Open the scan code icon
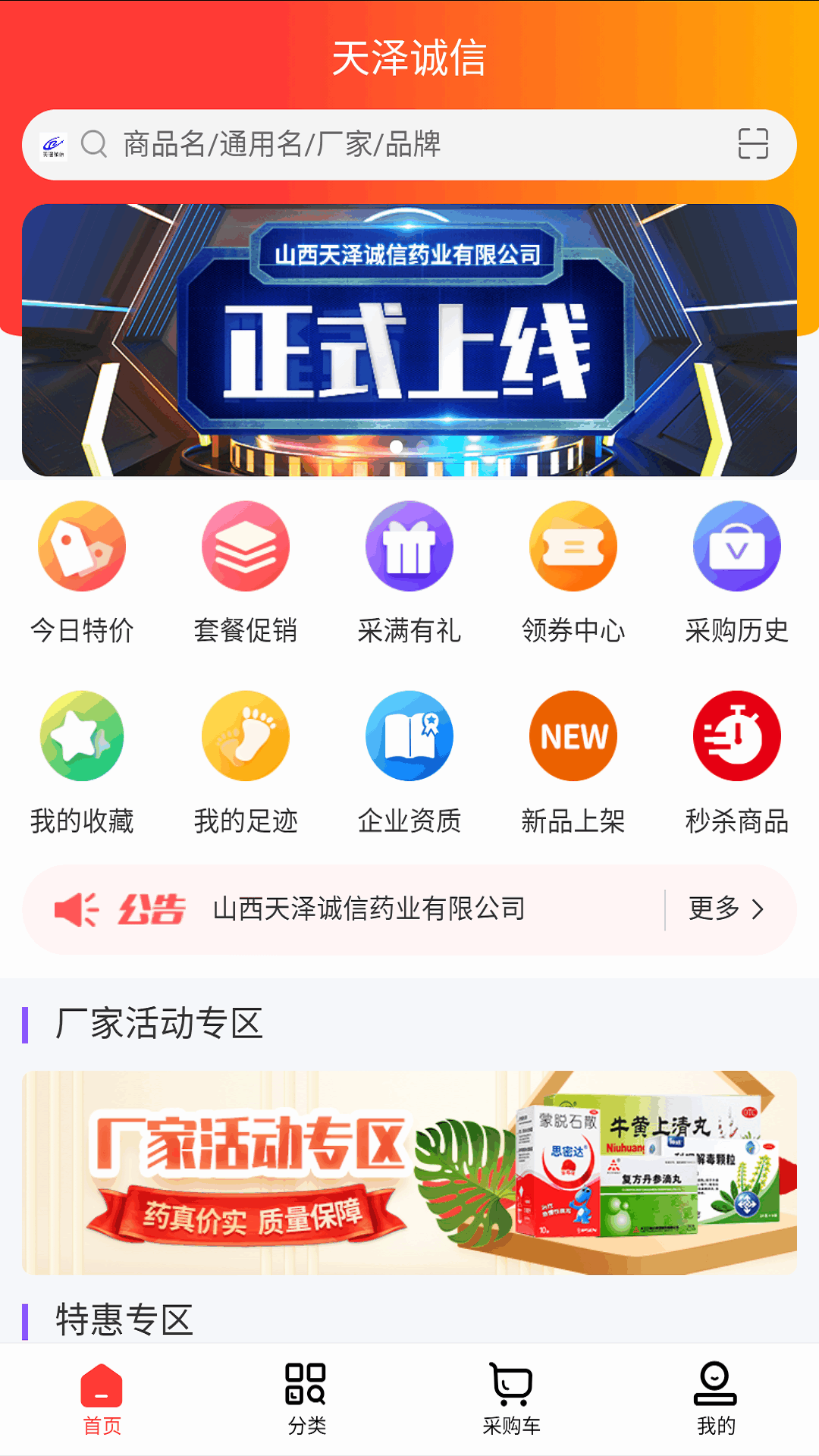The image size is (819, 1456). pos(752,144)
